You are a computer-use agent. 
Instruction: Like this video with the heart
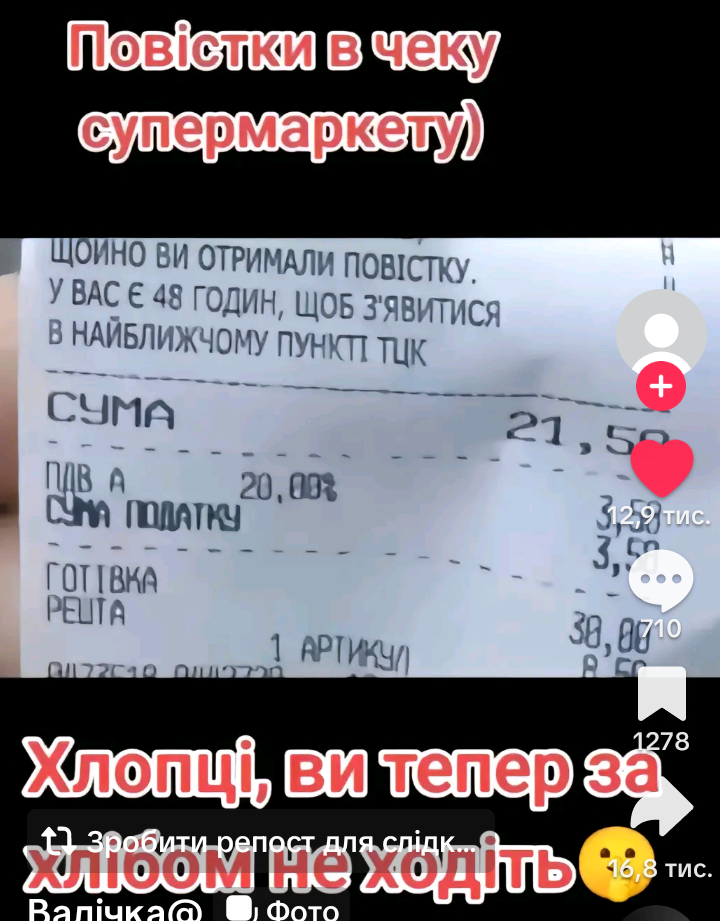tap(662, 467)
